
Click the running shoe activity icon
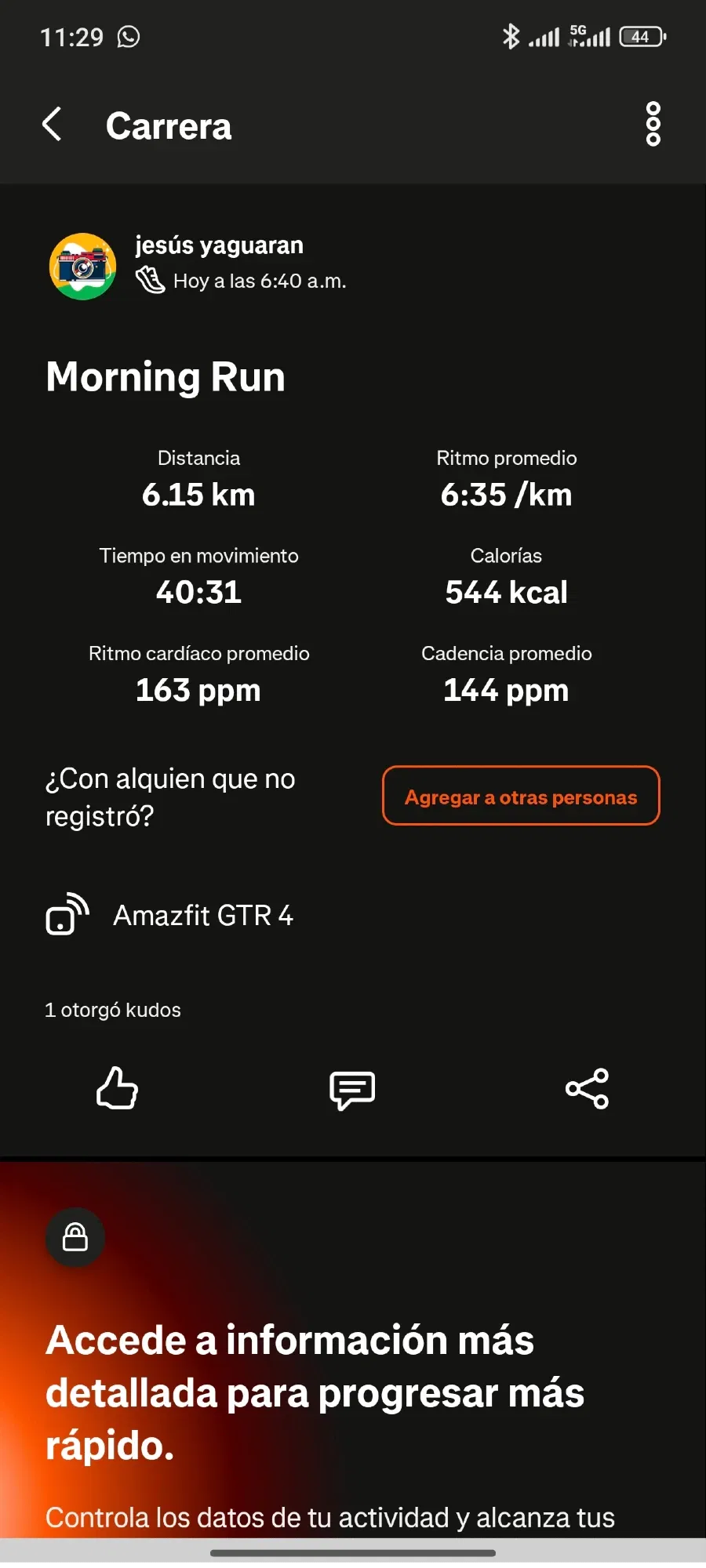[x=149, y=278]
